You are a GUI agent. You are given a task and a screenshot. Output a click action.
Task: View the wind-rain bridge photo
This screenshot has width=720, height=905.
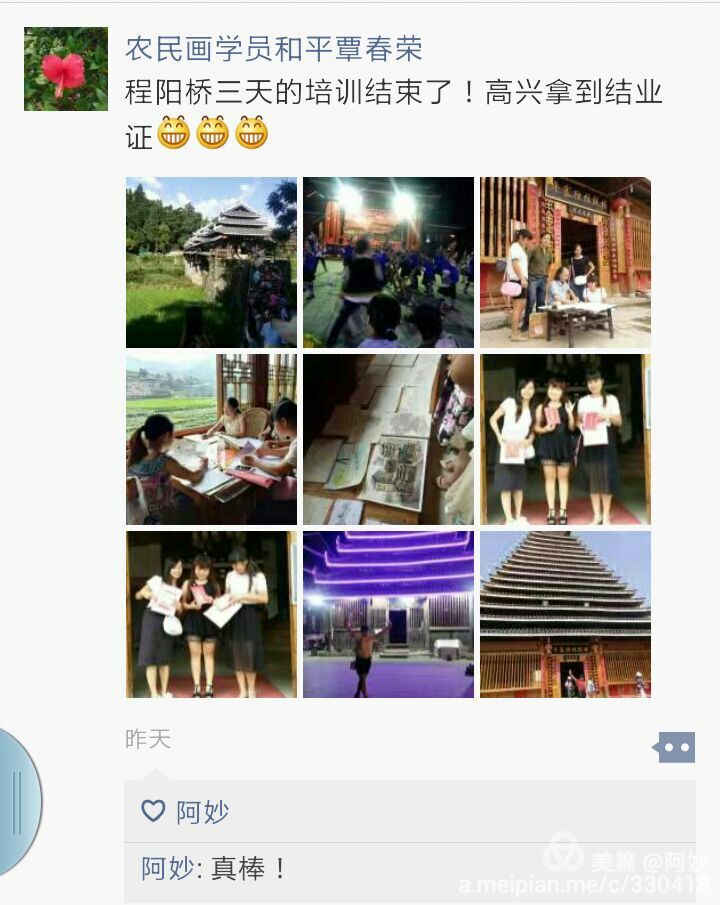(211, 262)
